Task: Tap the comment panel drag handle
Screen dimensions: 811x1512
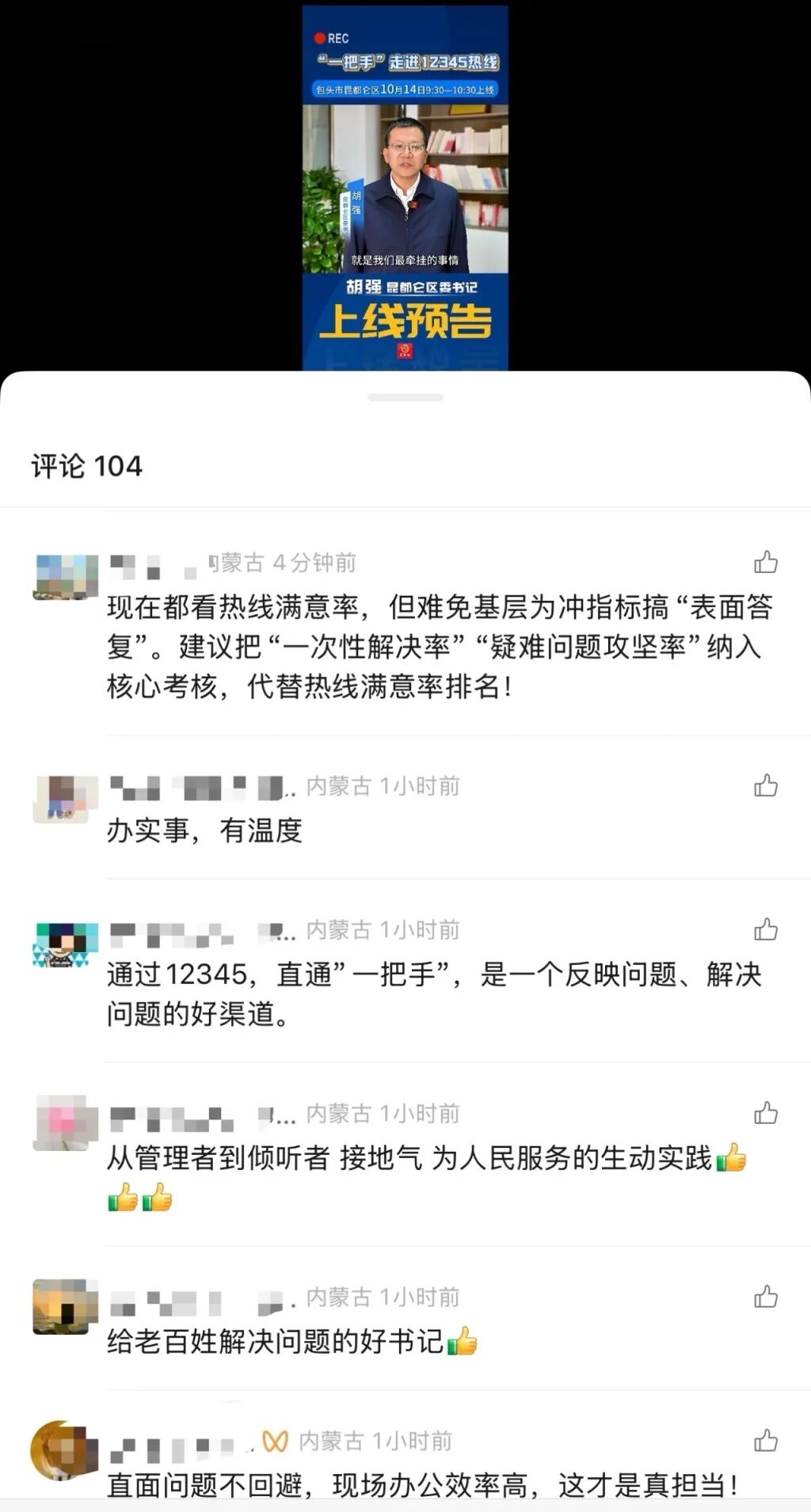Action: 405,397
